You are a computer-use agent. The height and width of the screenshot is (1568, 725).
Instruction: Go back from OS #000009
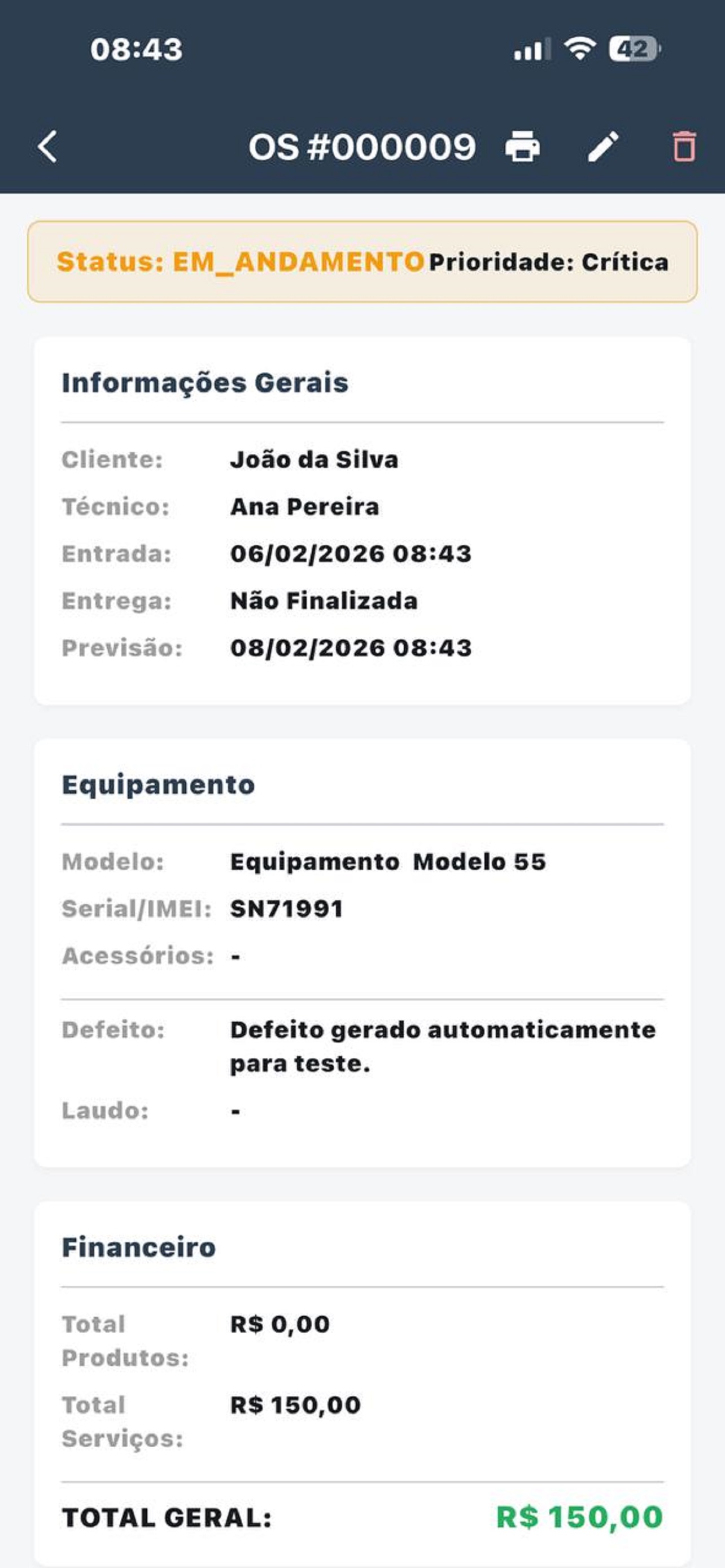(x=47, y=147)
